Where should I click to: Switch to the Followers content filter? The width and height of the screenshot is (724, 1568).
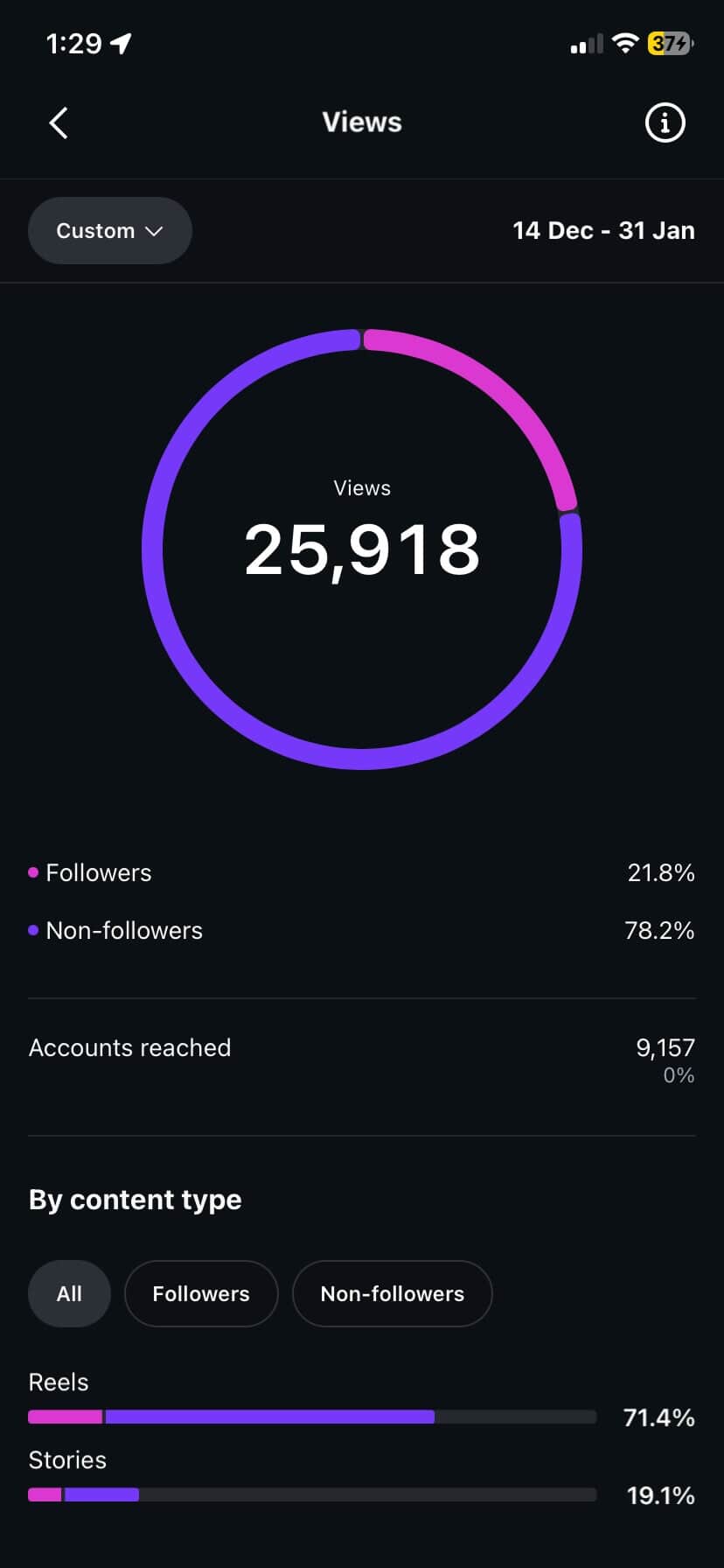201,1293
